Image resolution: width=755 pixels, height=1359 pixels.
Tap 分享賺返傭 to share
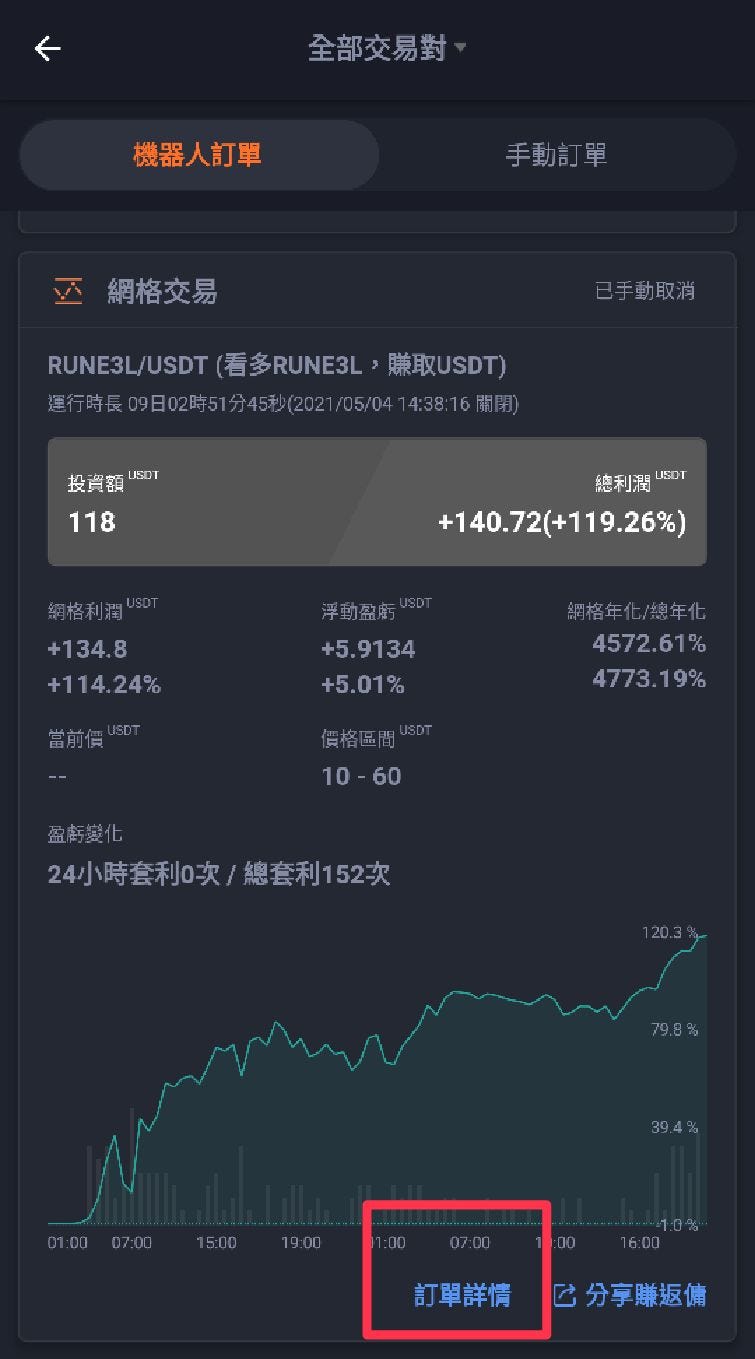(x=631, y=1295)
